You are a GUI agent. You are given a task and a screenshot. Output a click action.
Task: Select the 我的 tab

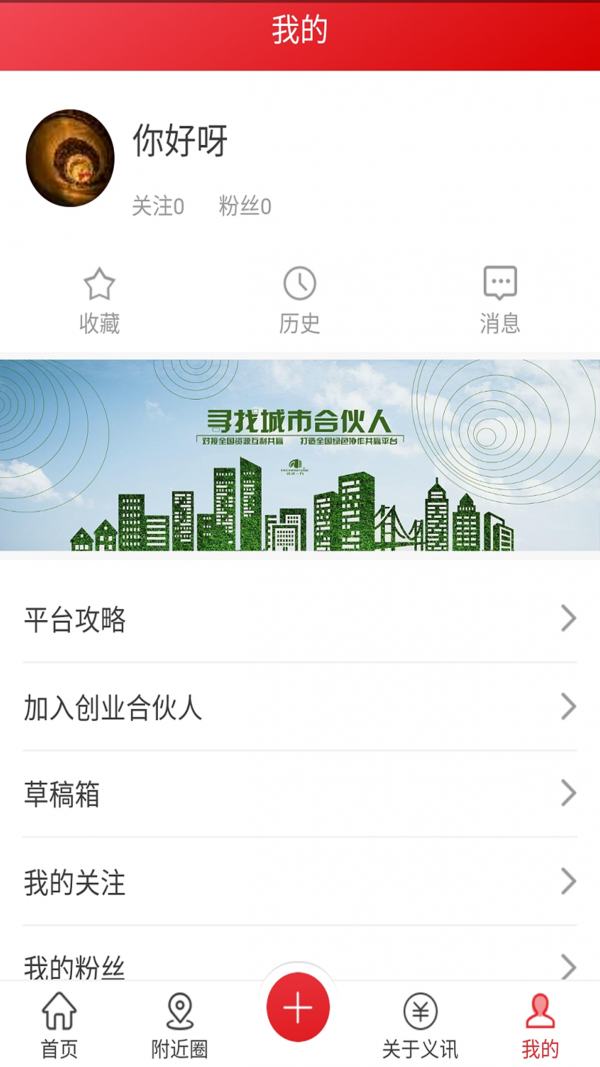tap(540, 1026)
